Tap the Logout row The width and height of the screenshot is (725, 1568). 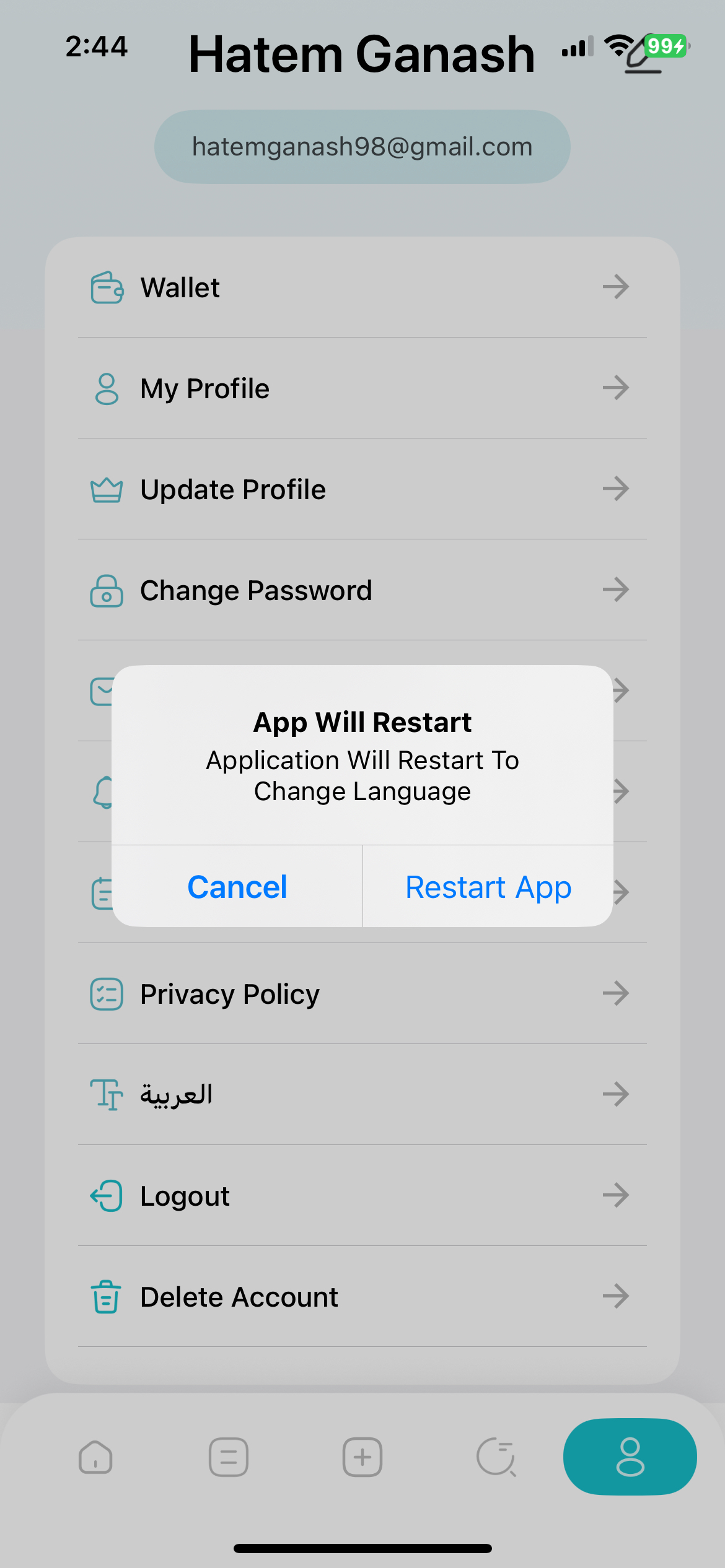[362, 1196]
